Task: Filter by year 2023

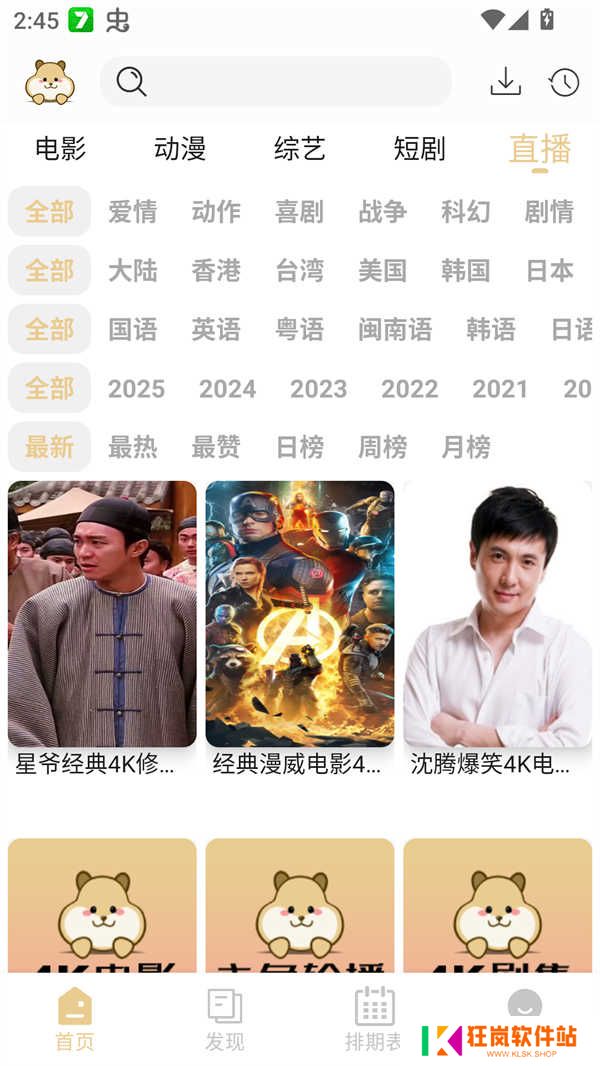Action: pos(318,388)
